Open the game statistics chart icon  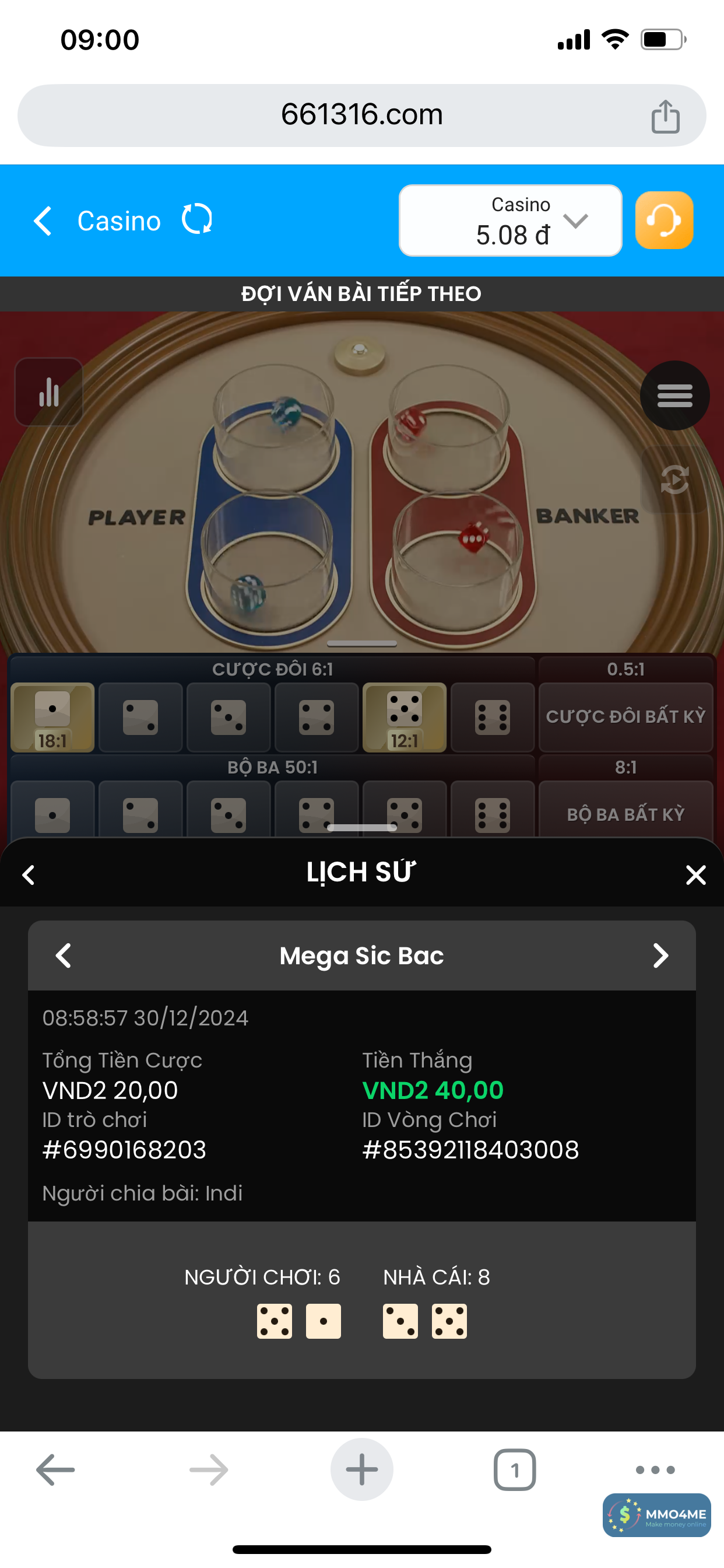tap(48, 392)
